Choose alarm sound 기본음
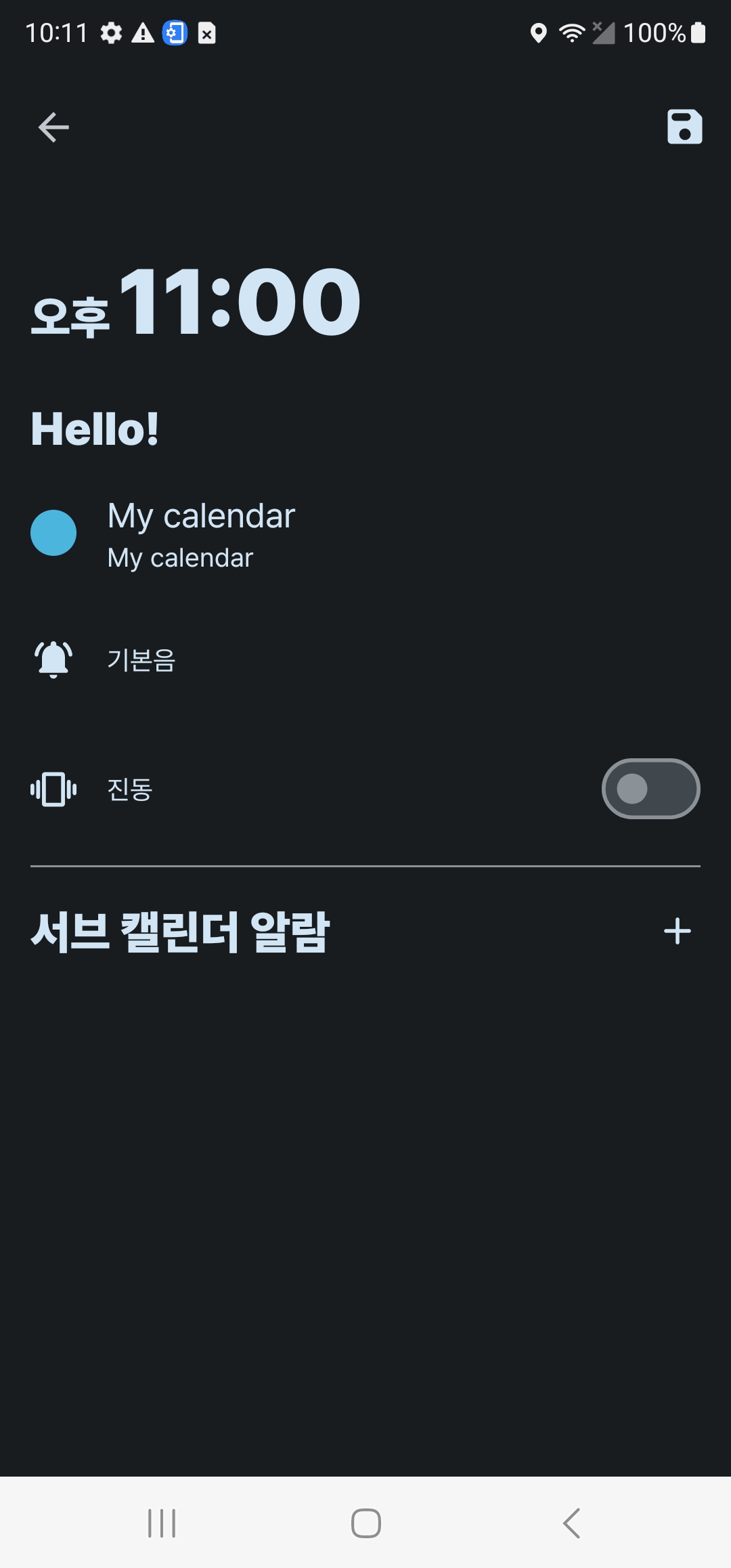 365,660
